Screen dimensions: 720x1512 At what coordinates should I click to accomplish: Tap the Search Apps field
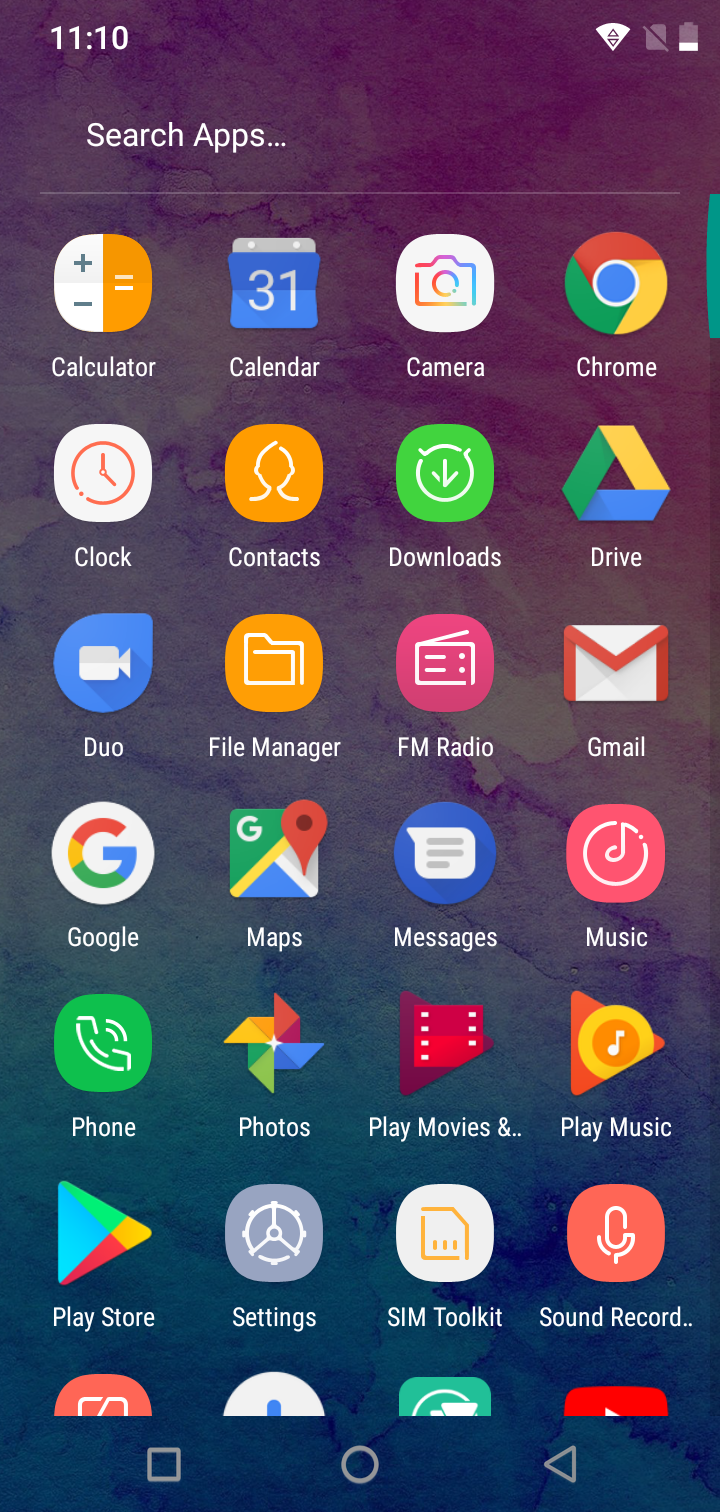[360, 135]
